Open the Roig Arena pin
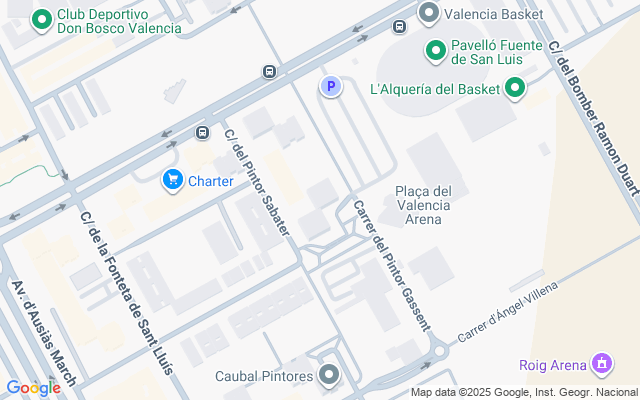Image resolution: width=640 pixels, height=400 pixels. point(603,364)
